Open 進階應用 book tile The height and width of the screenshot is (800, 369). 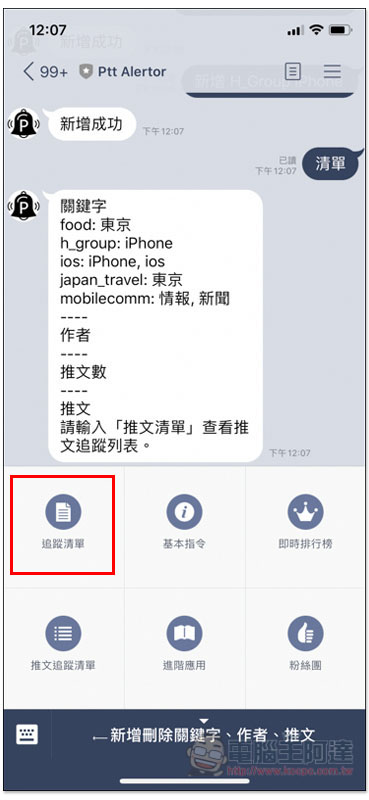[x=184, y=648]
